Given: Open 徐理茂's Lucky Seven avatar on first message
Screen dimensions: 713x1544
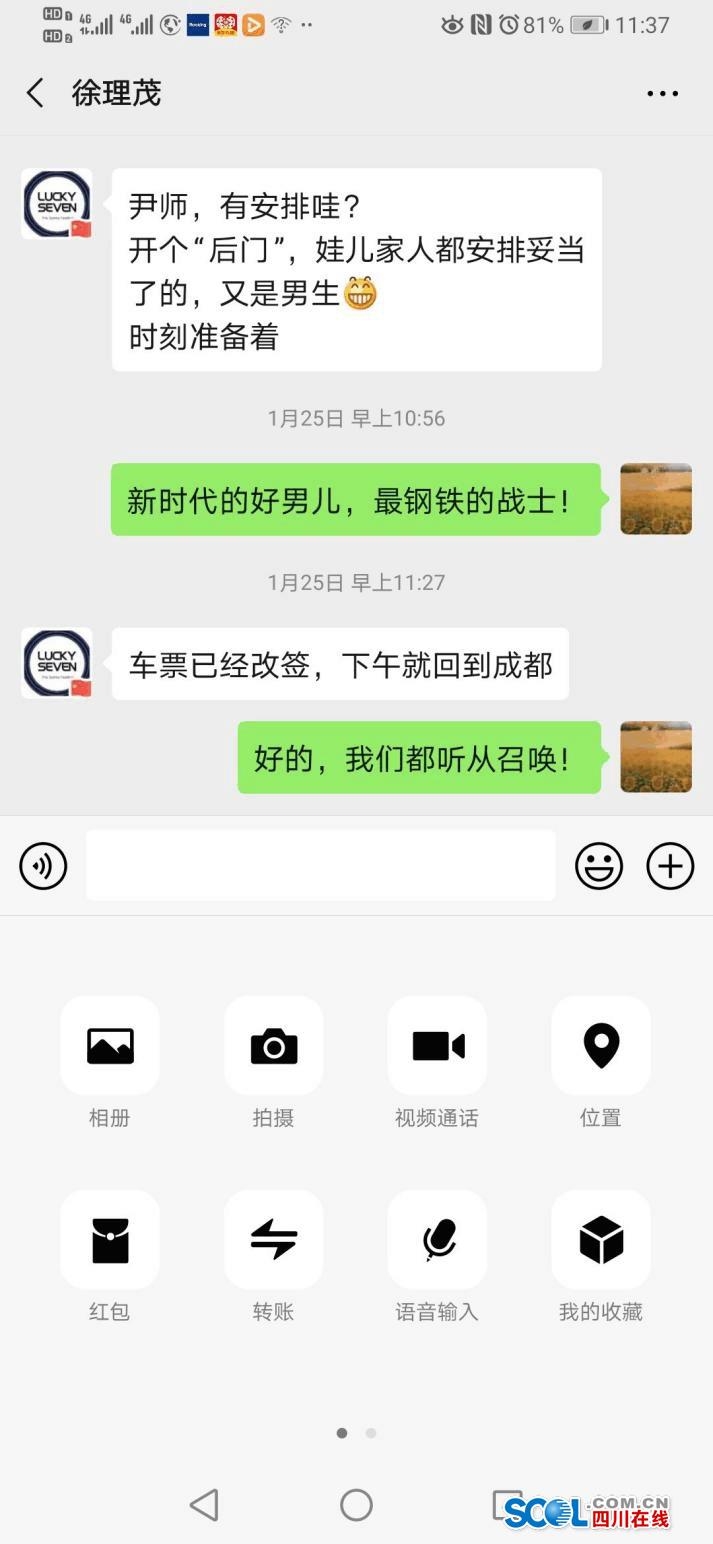Looking at the screenshot, I should tap(57, 204).
